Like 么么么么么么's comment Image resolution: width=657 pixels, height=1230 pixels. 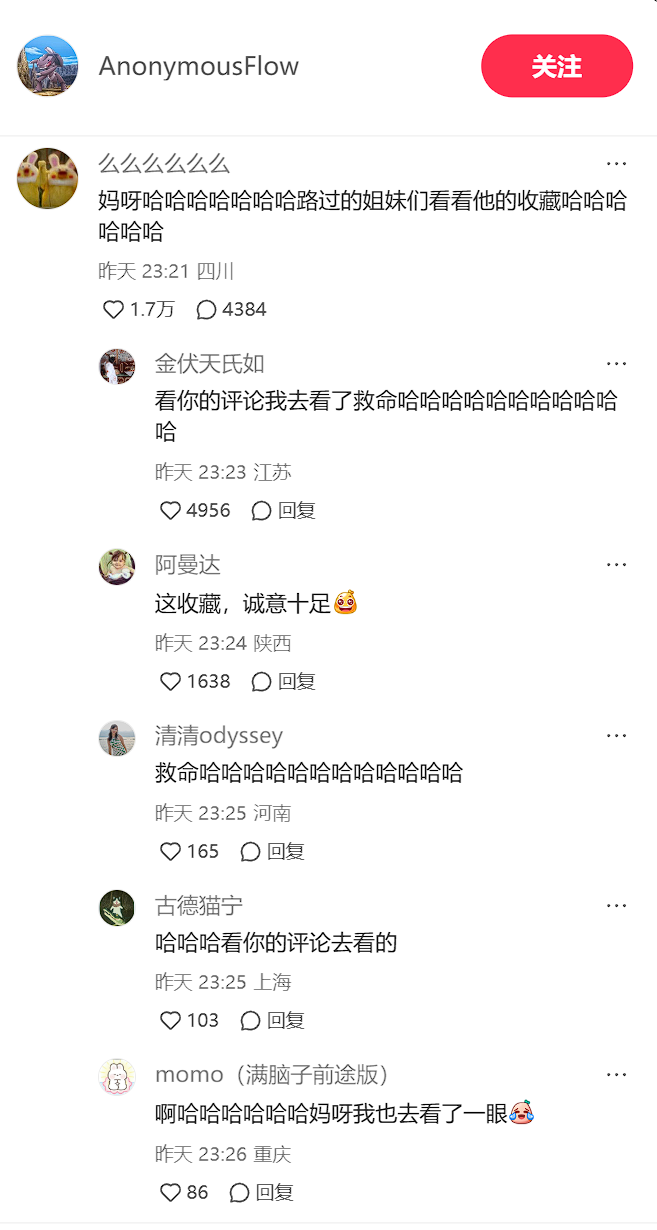tap(114, 310)
